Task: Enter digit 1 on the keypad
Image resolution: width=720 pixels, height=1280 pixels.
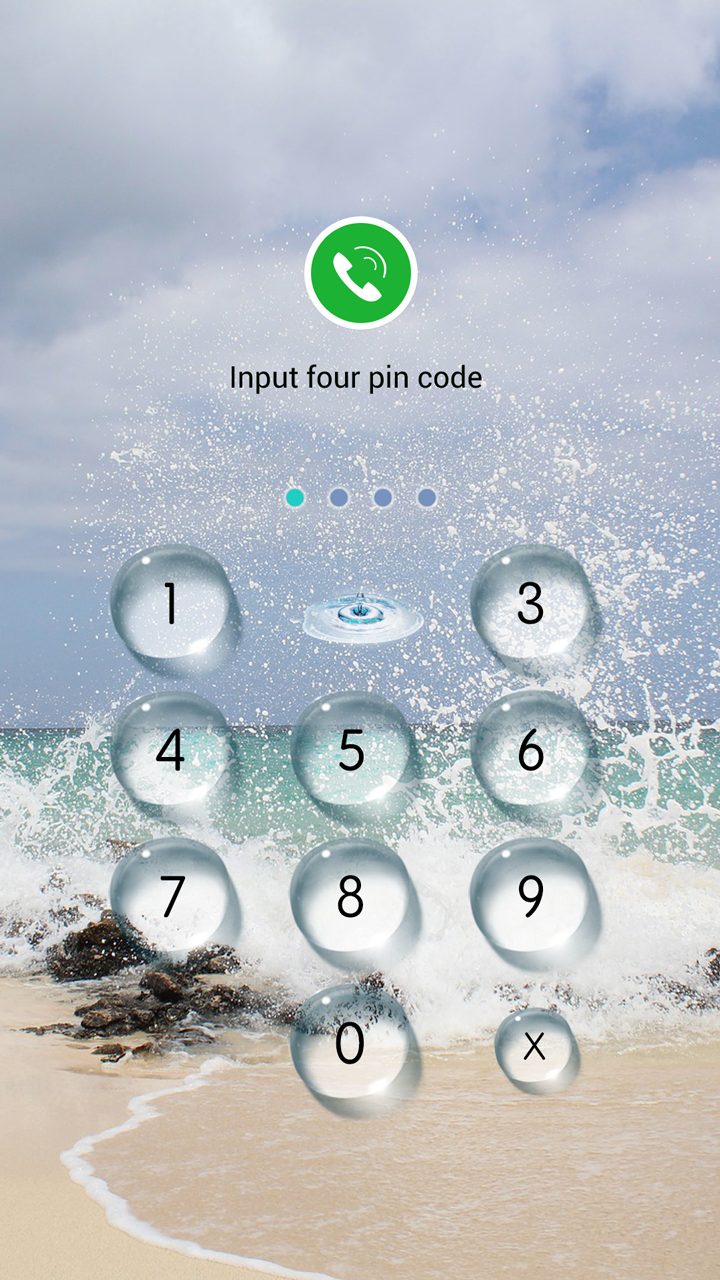Action: (171, 603)
